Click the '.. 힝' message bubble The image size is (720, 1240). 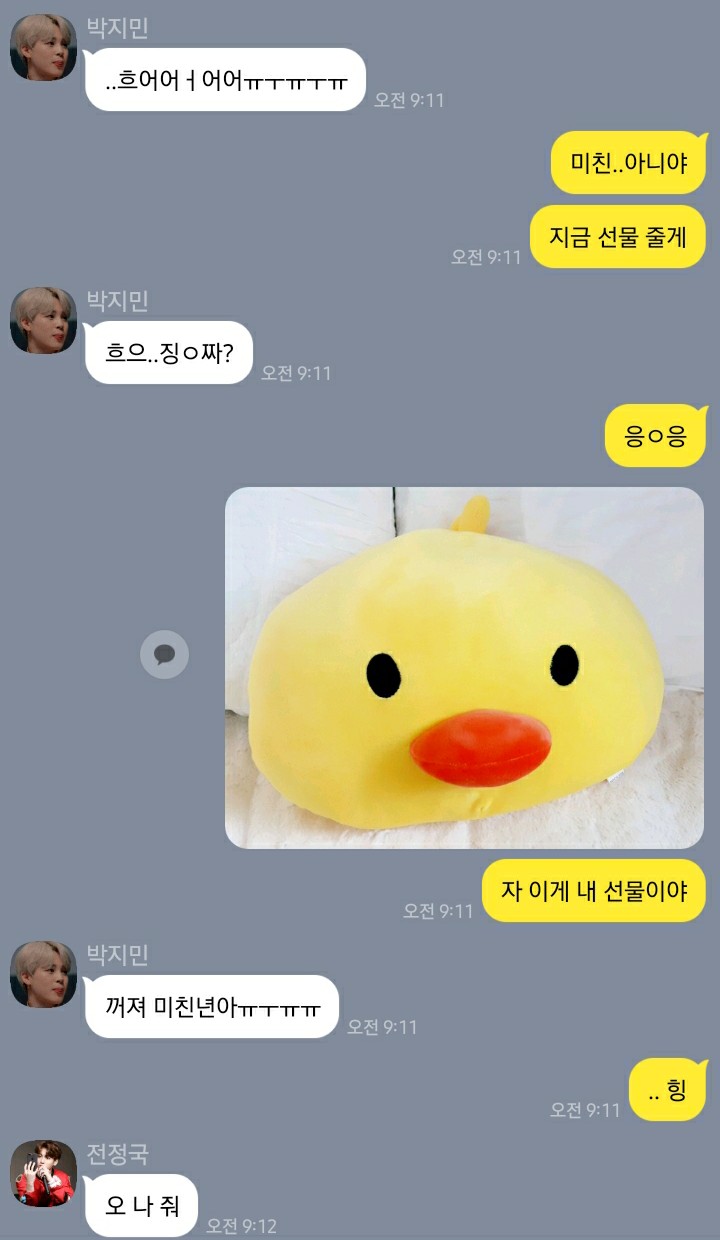668,1090
